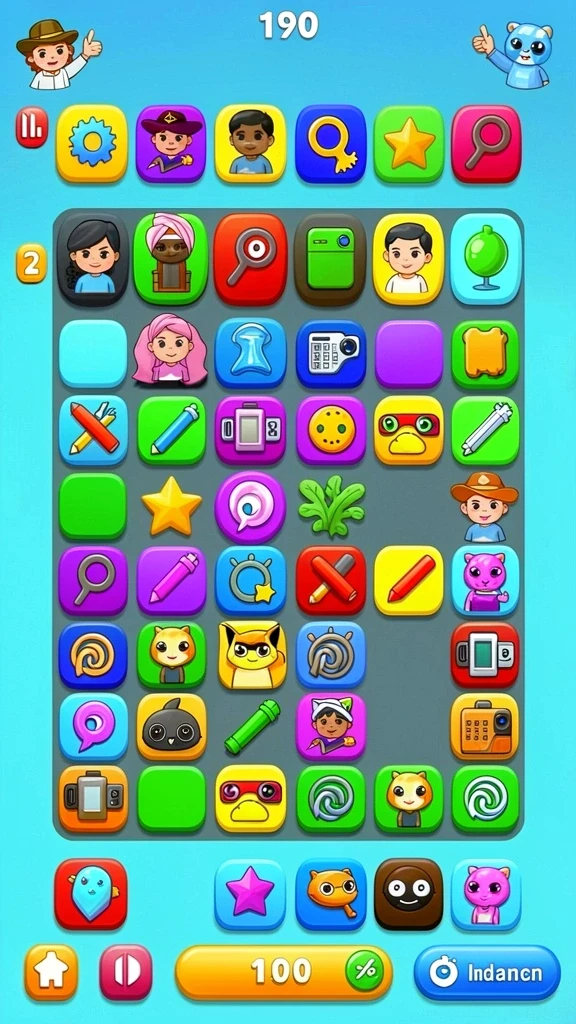Image resolution: width=576 pixels, height=1024 pixels.
Task: Tap the red smartwatch tile
Action: pyautogui.click(x=485, y=654)
